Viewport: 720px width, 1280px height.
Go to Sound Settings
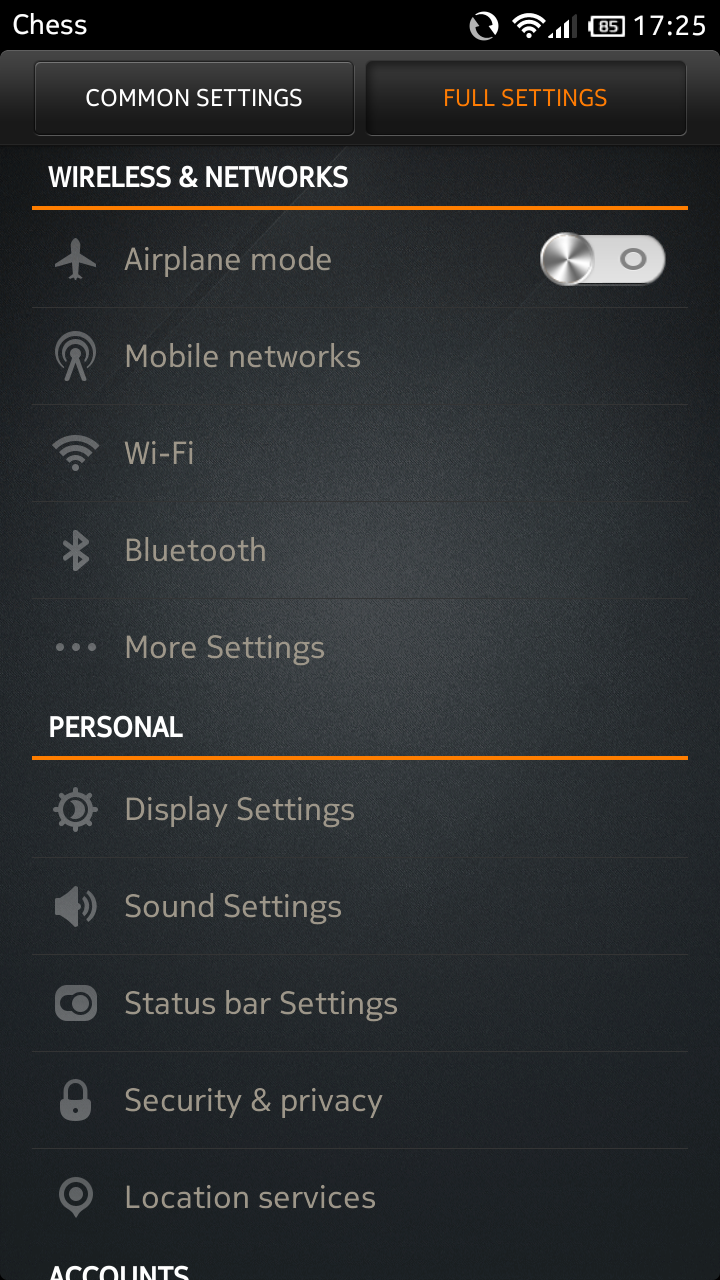click(x=360, y=907)
